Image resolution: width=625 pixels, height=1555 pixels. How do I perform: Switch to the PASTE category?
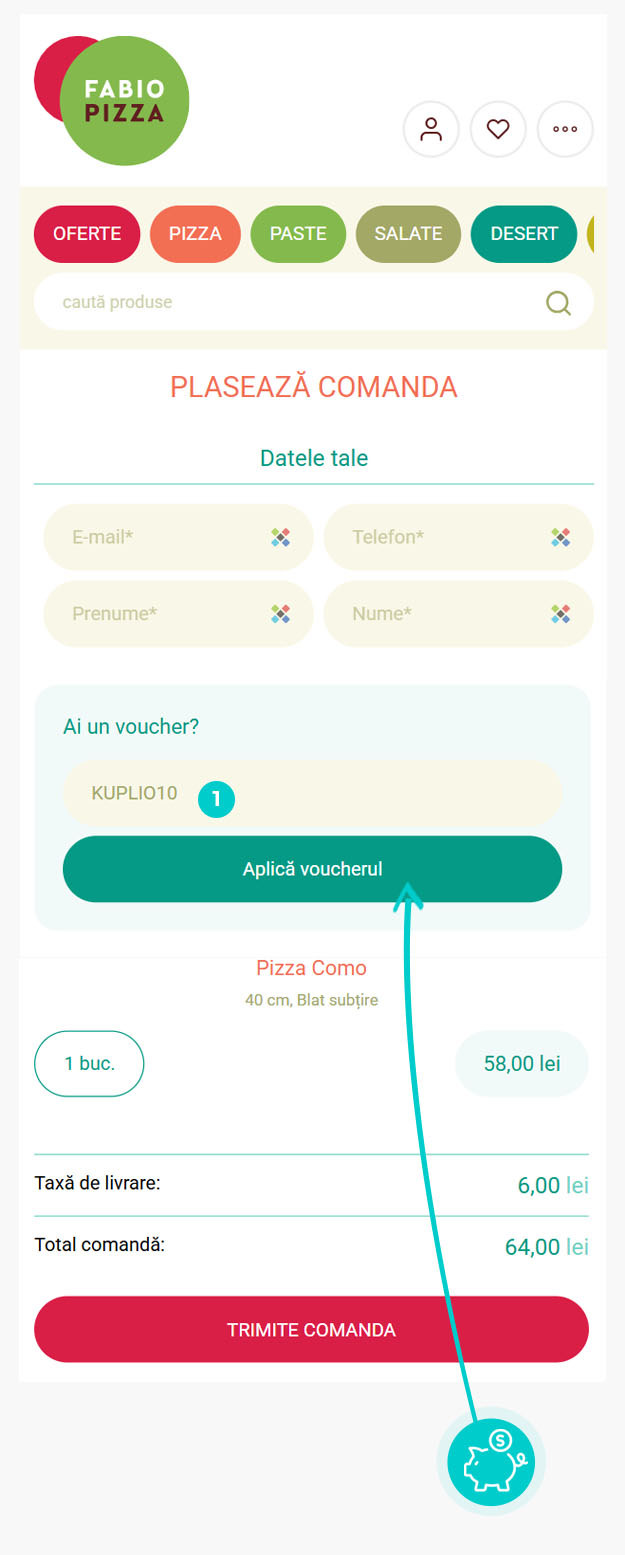pos(298,234)
